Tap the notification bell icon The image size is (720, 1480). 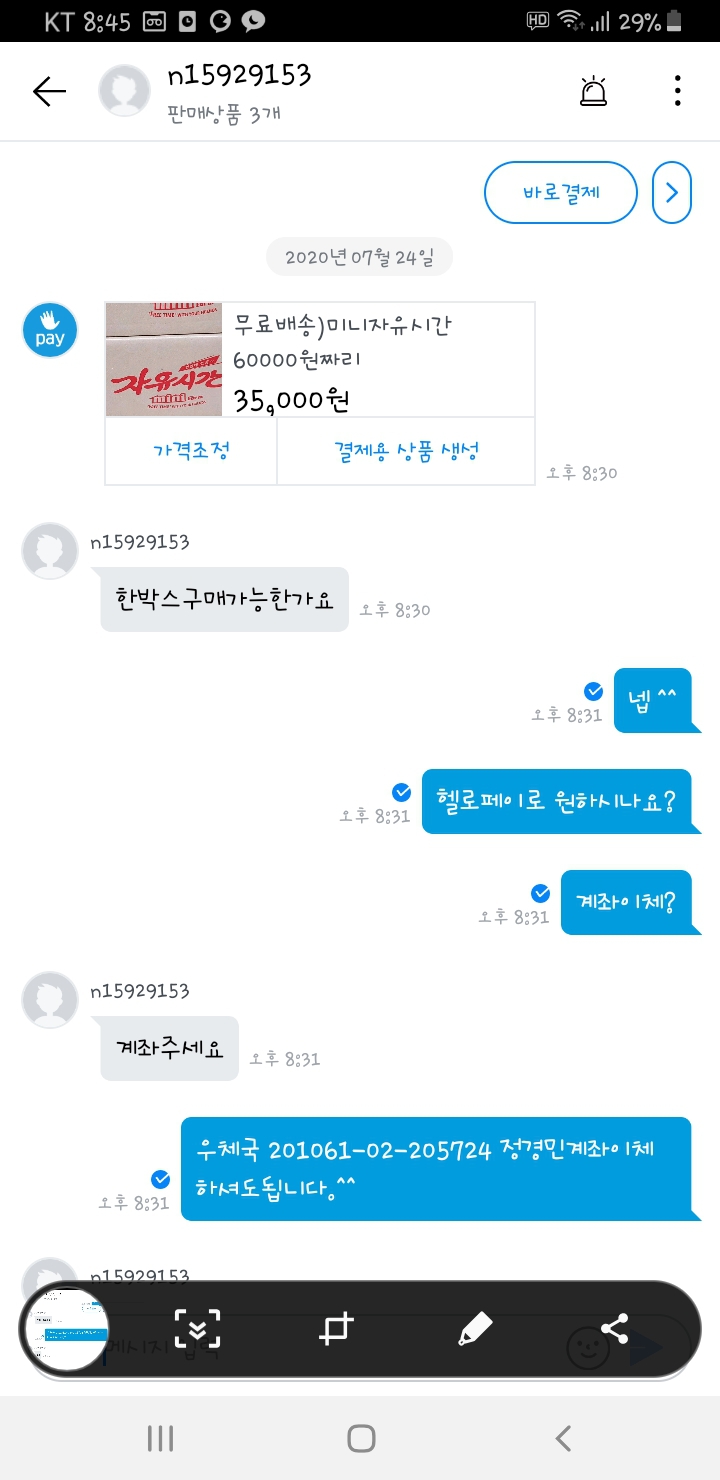point(594,89)
